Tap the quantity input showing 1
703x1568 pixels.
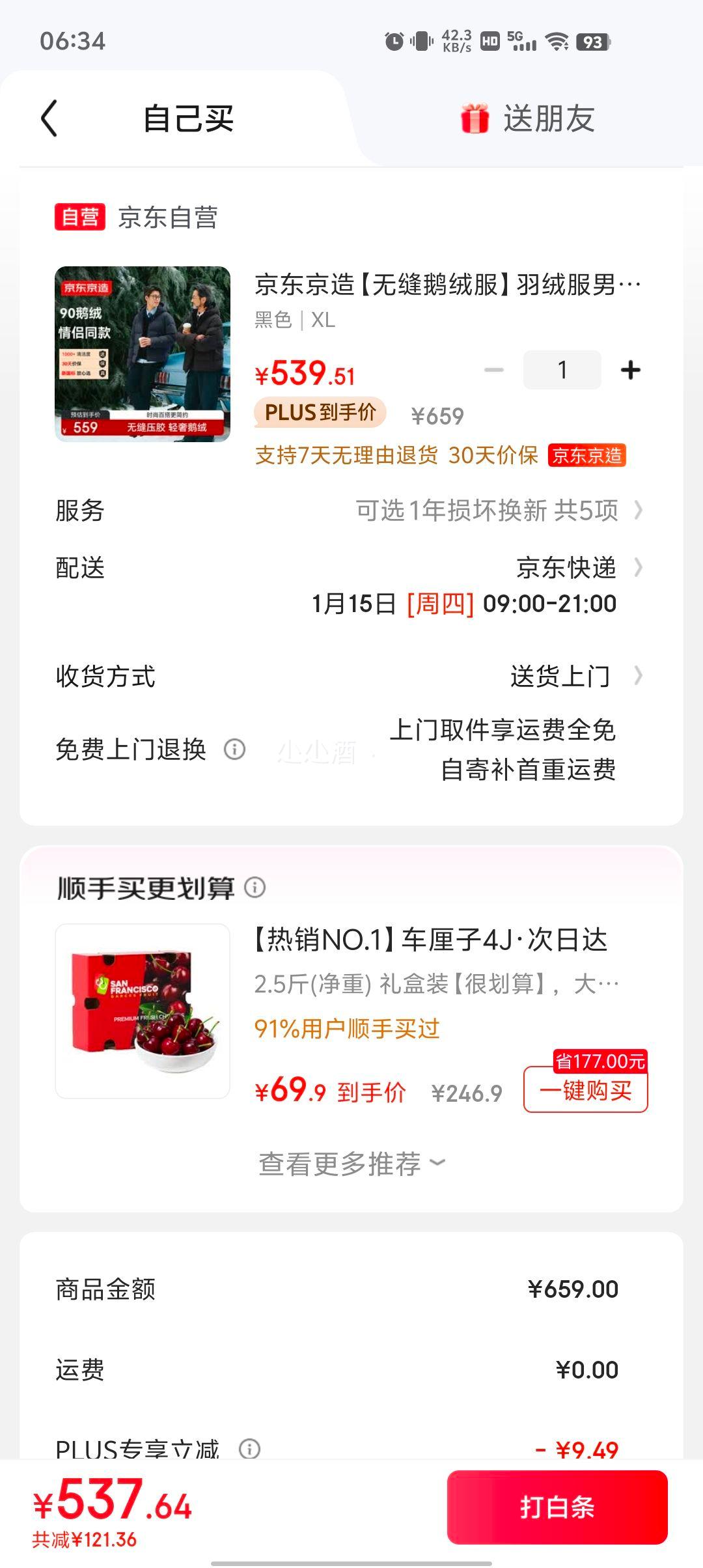tap(562, 369)
